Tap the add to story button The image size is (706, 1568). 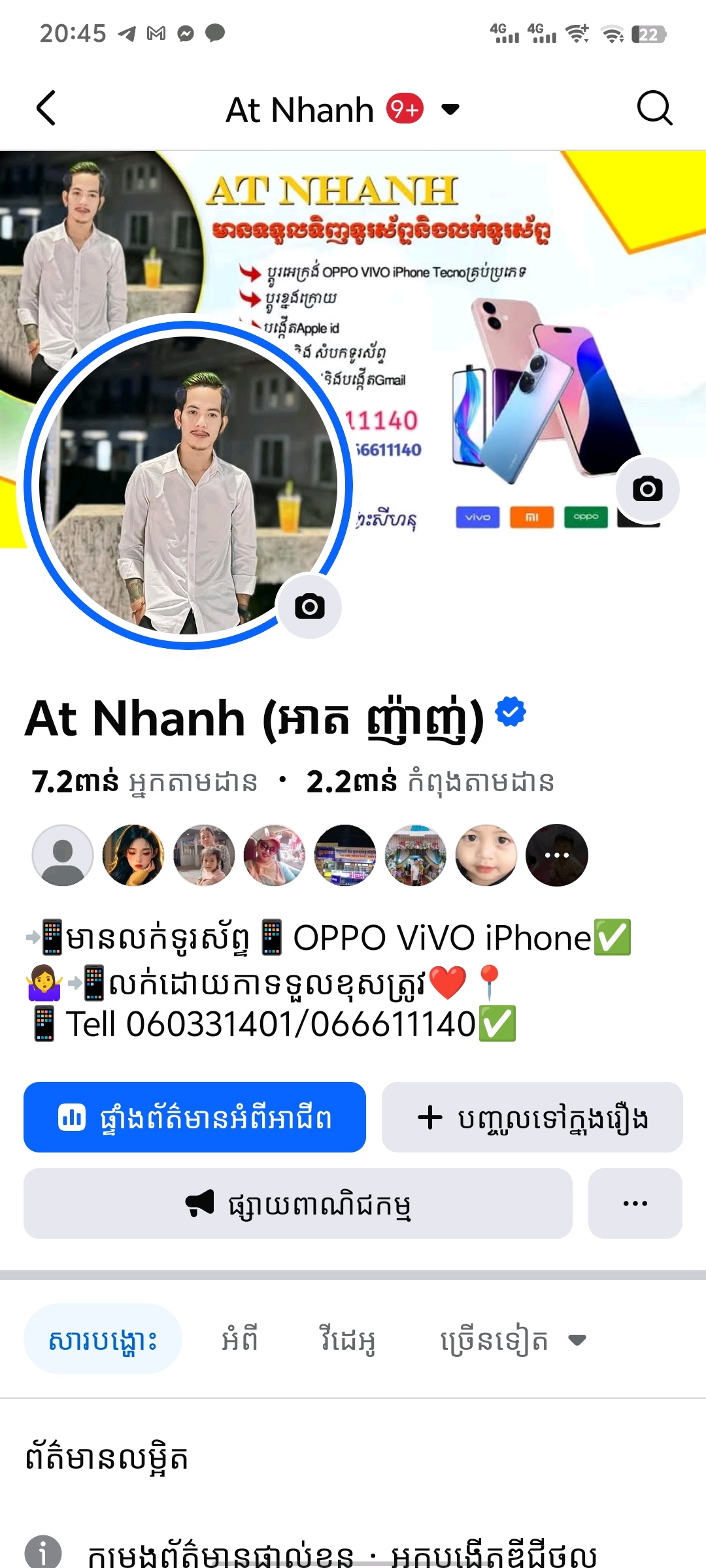point(532,1117)
